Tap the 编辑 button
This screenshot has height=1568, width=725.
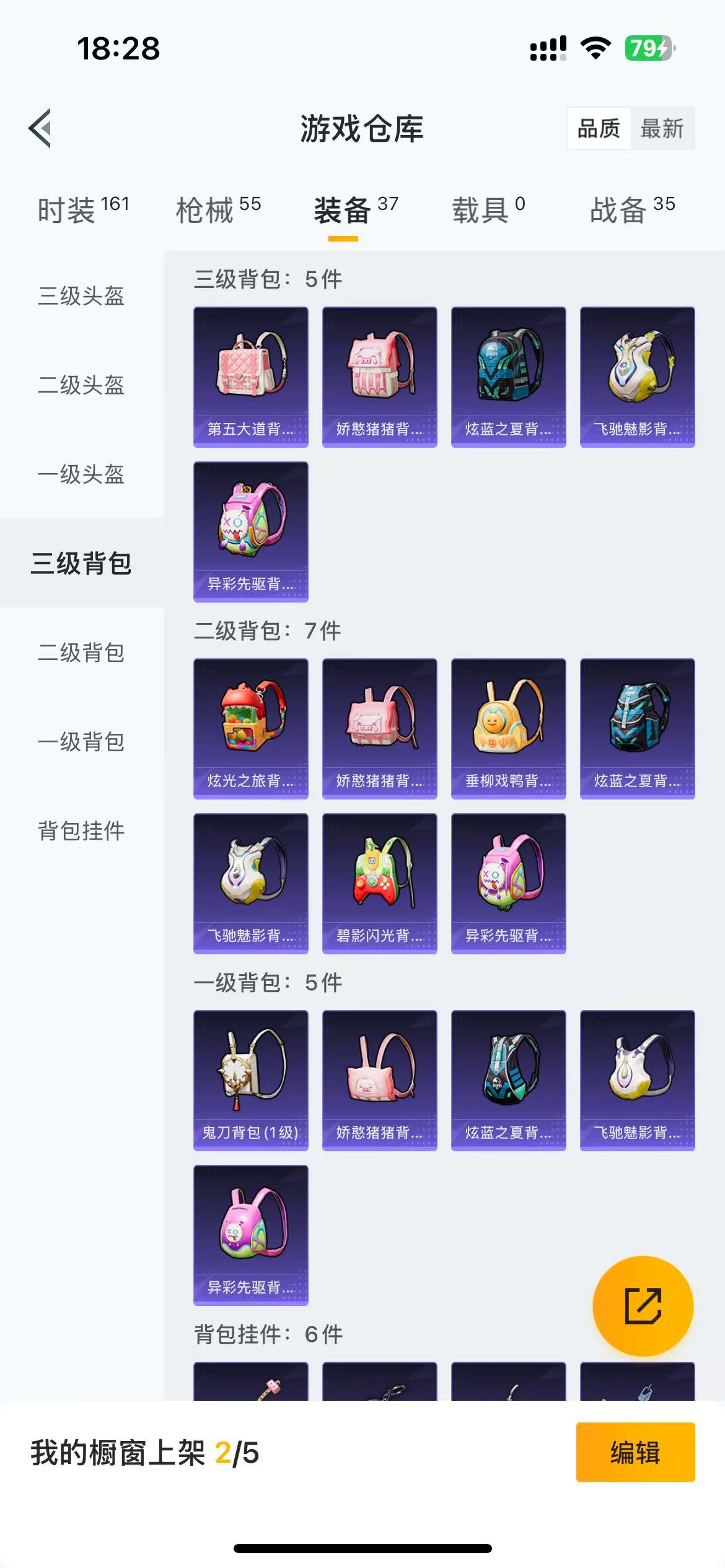636,1452
